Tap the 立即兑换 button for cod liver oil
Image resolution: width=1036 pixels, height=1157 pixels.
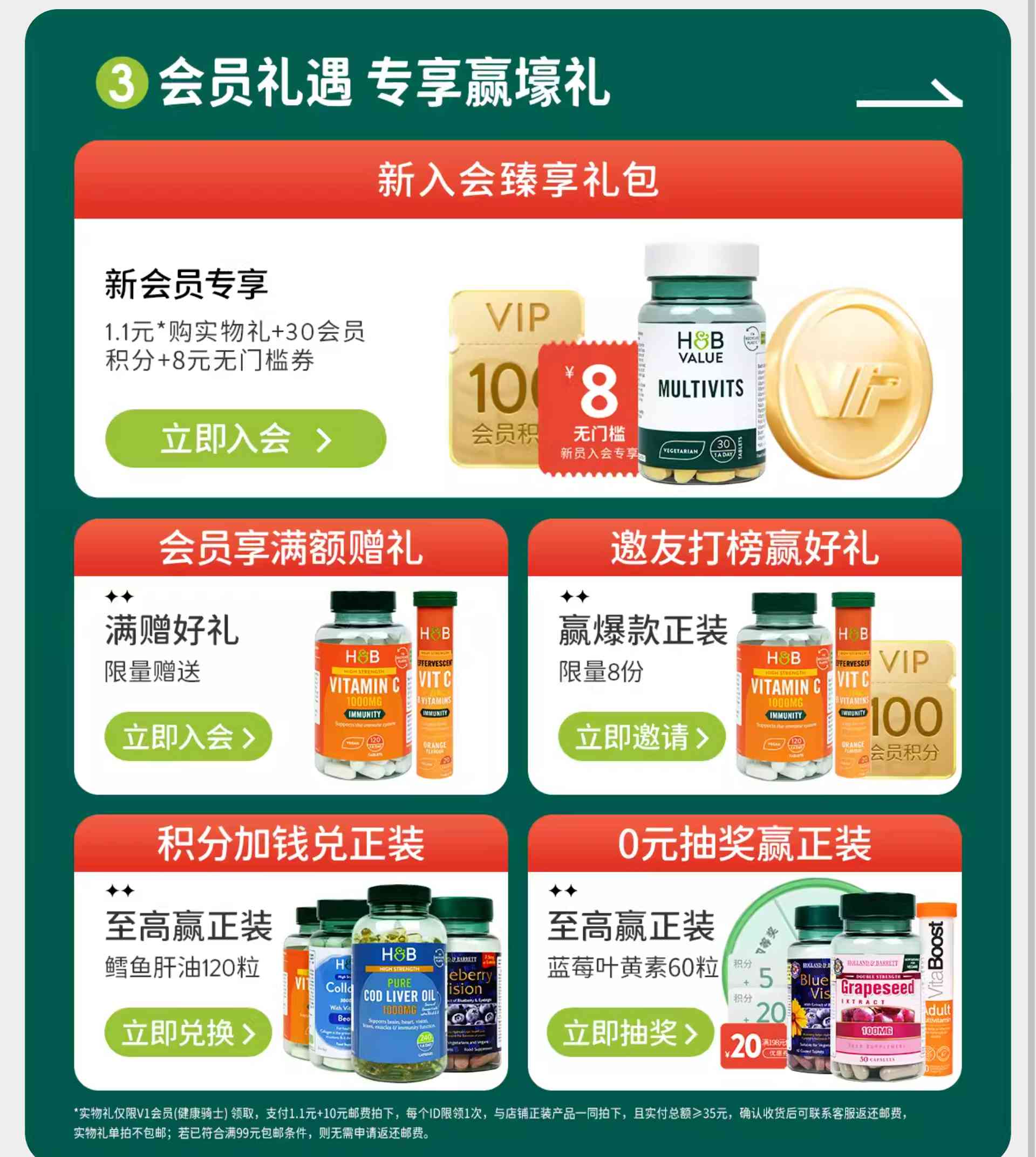(188, 1032)
